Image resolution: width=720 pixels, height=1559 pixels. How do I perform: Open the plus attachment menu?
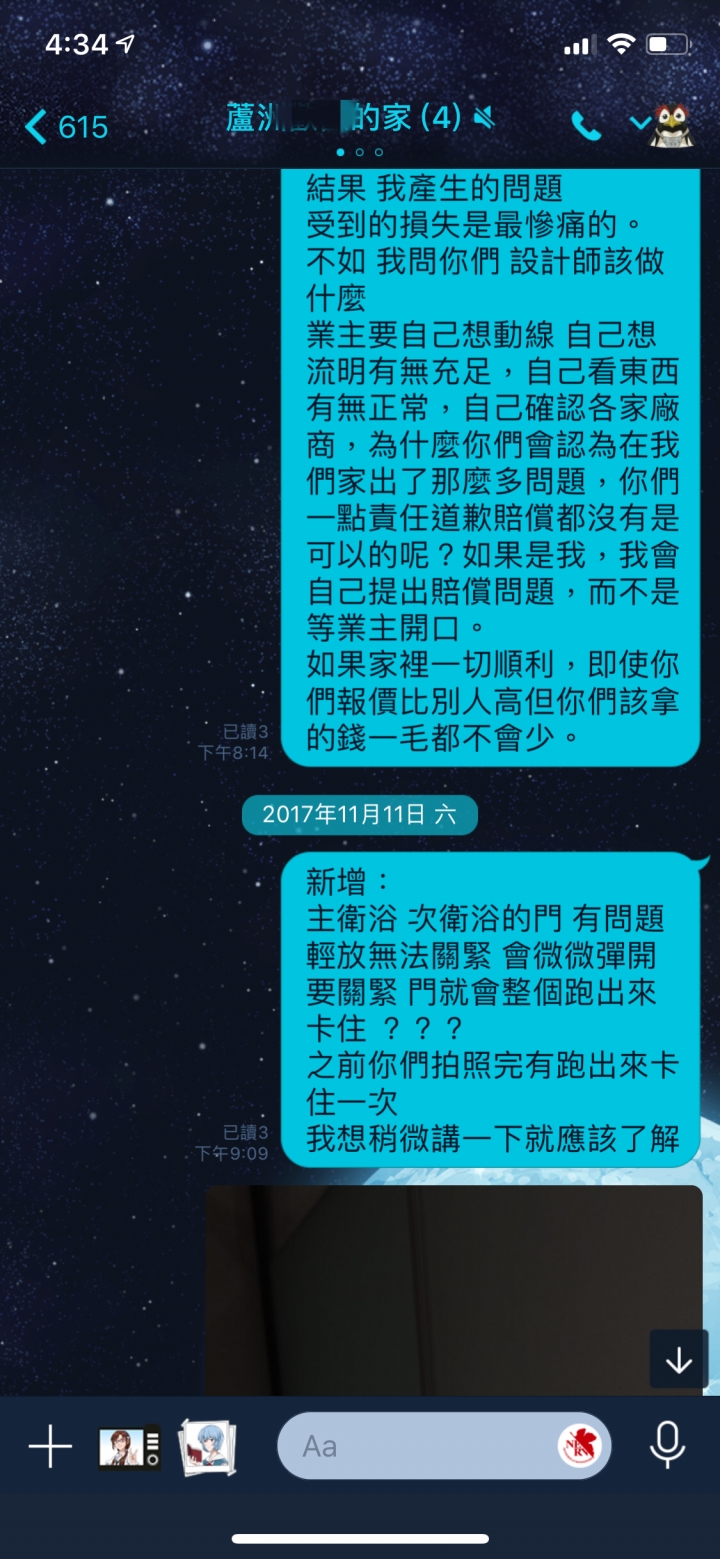(x=49, y=1446)
